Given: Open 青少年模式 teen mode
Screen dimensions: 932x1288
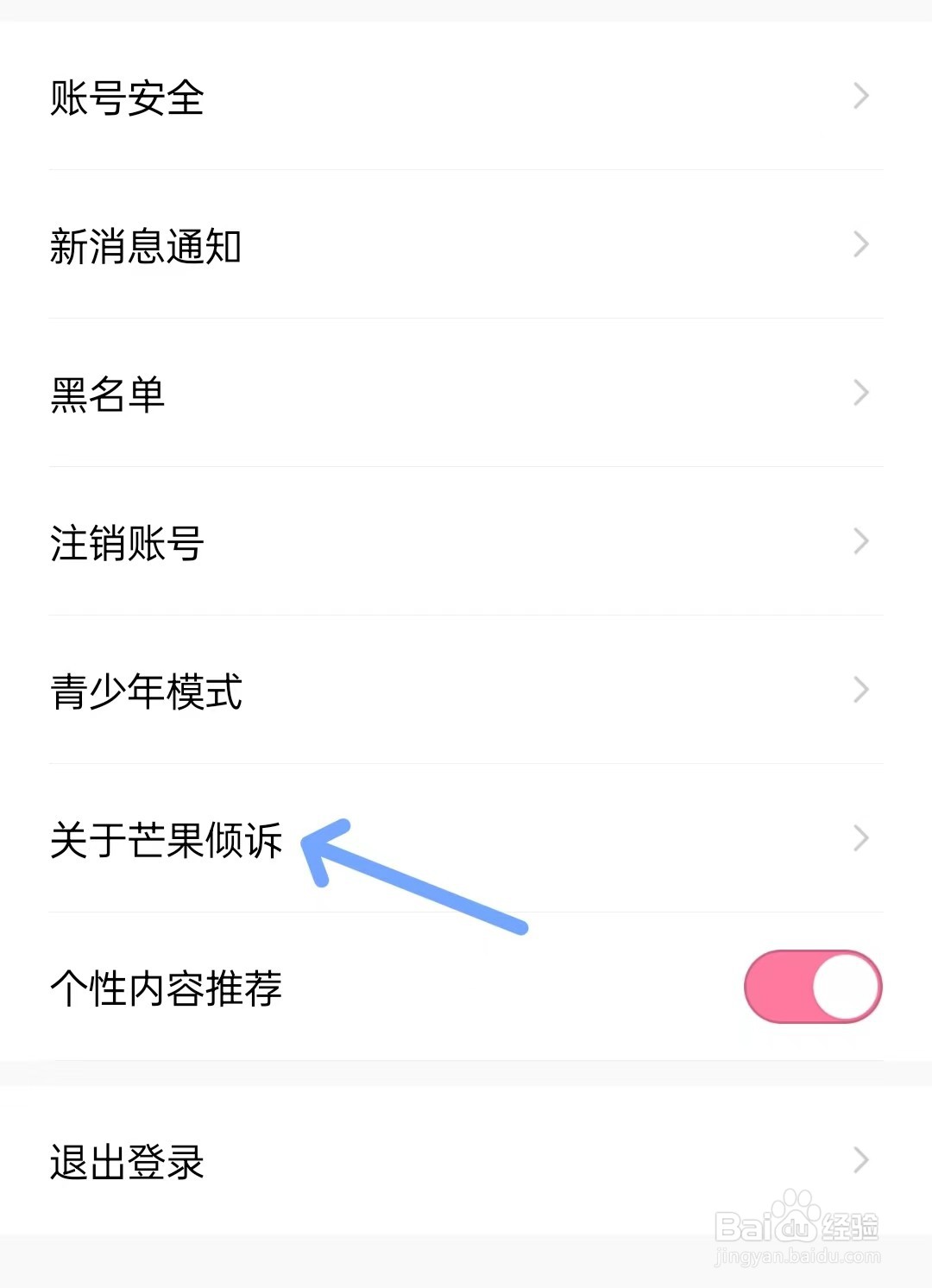Looking at the screenshot, I should (147, 691).
